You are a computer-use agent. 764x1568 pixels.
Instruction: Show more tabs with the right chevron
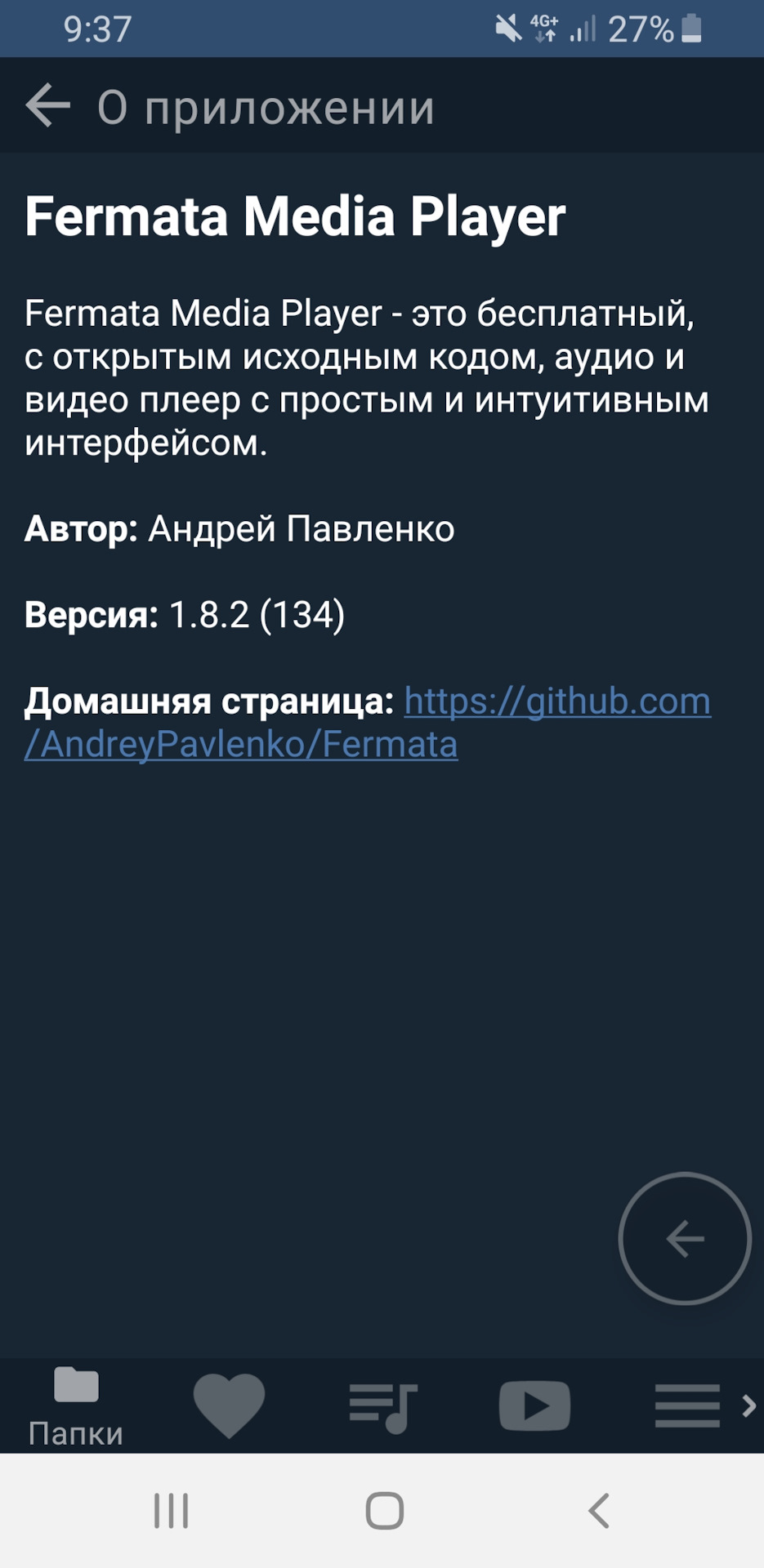748,1405
